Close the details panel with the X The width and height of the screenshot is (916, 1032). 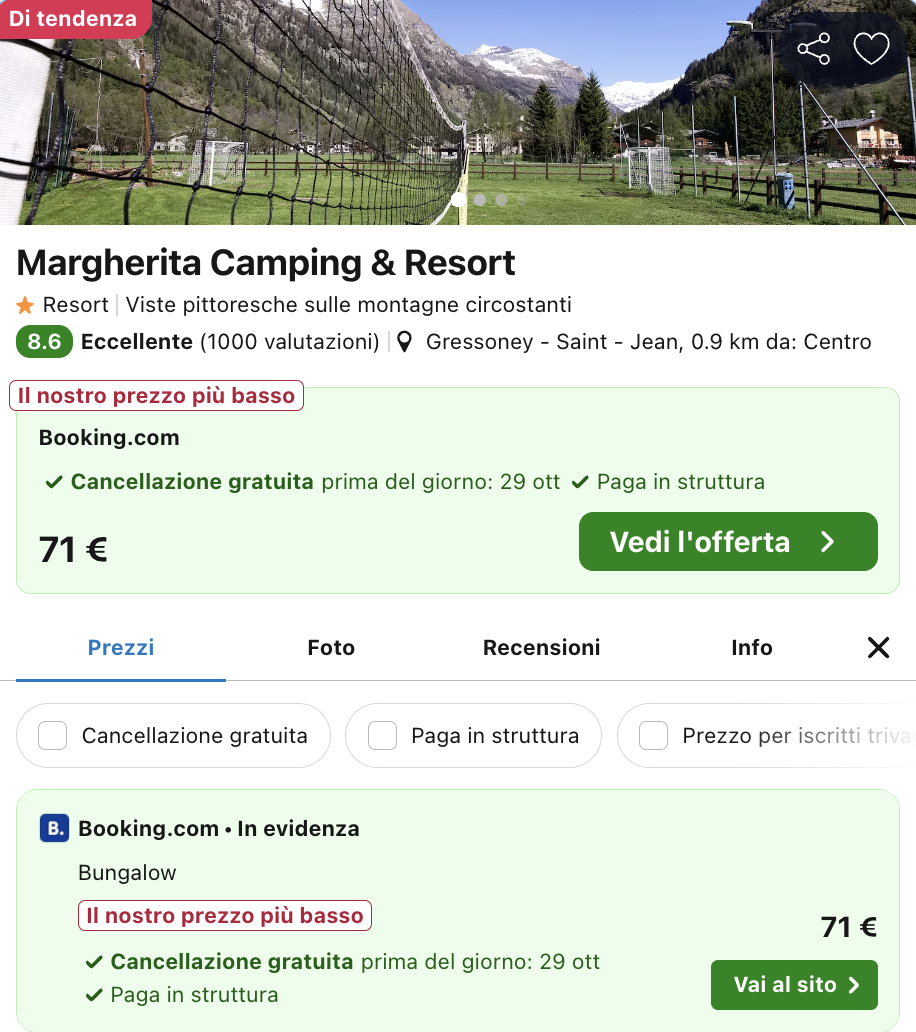(878, 648)
